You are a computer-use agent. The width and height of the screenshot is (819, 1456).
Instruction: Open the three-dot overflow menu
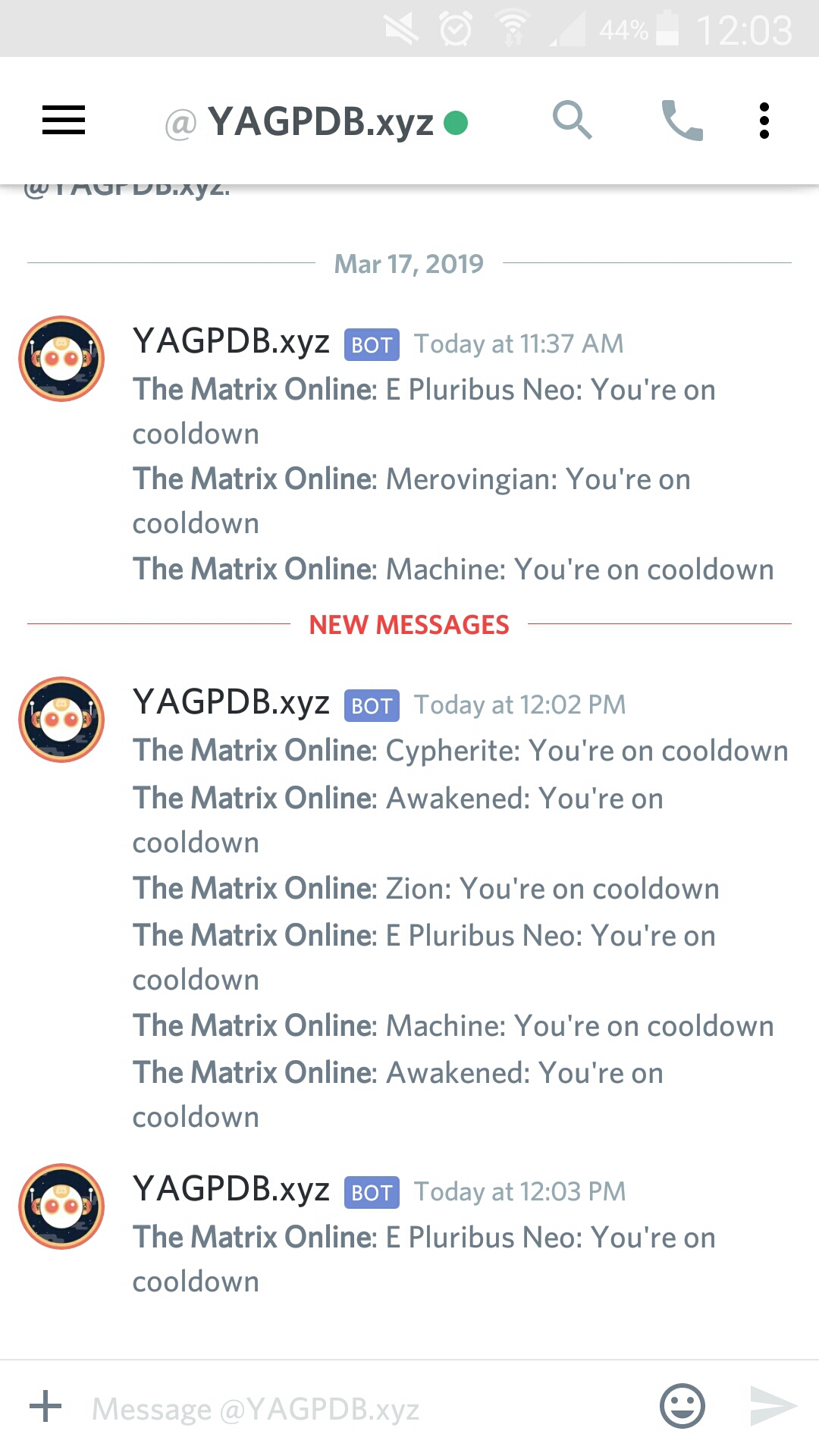764,121
